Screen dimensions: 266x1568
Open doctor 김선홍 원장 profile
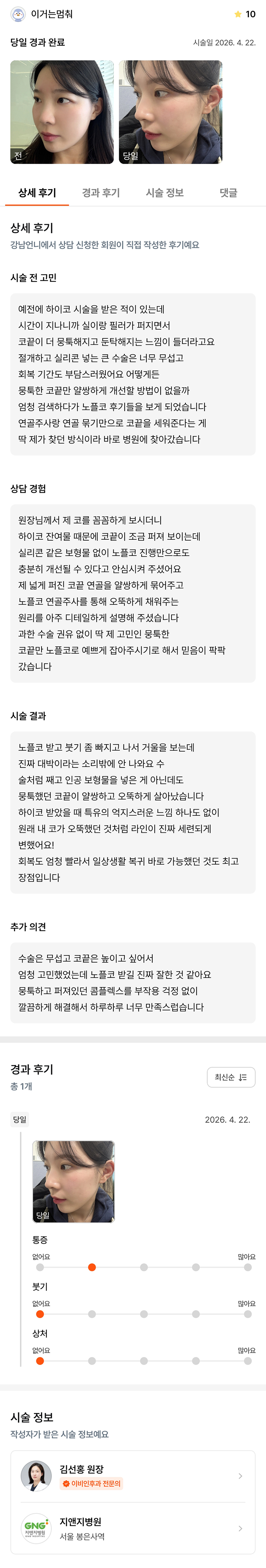coord(133,1475)
